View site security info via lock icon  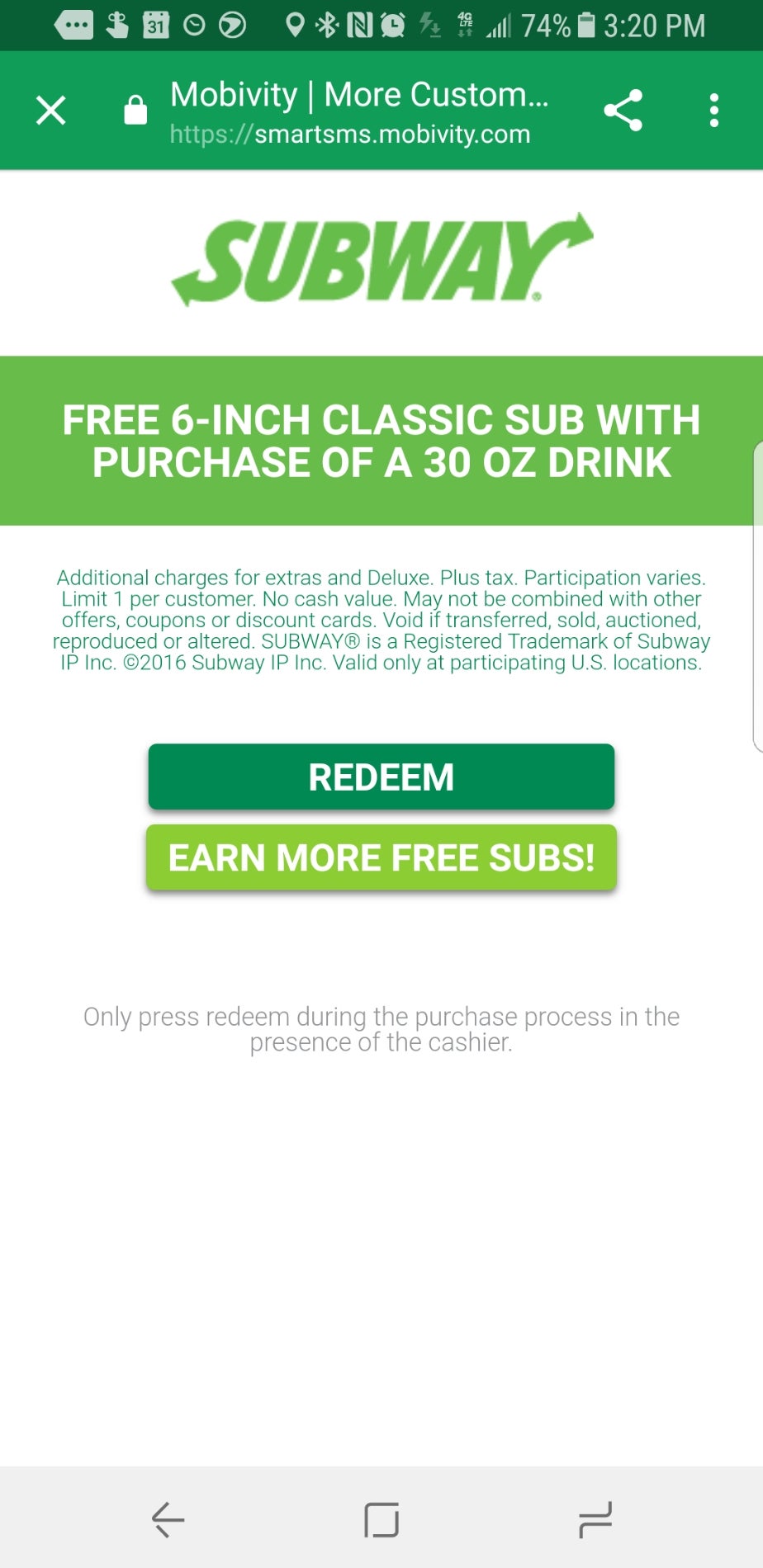click(x=135, y=111)
